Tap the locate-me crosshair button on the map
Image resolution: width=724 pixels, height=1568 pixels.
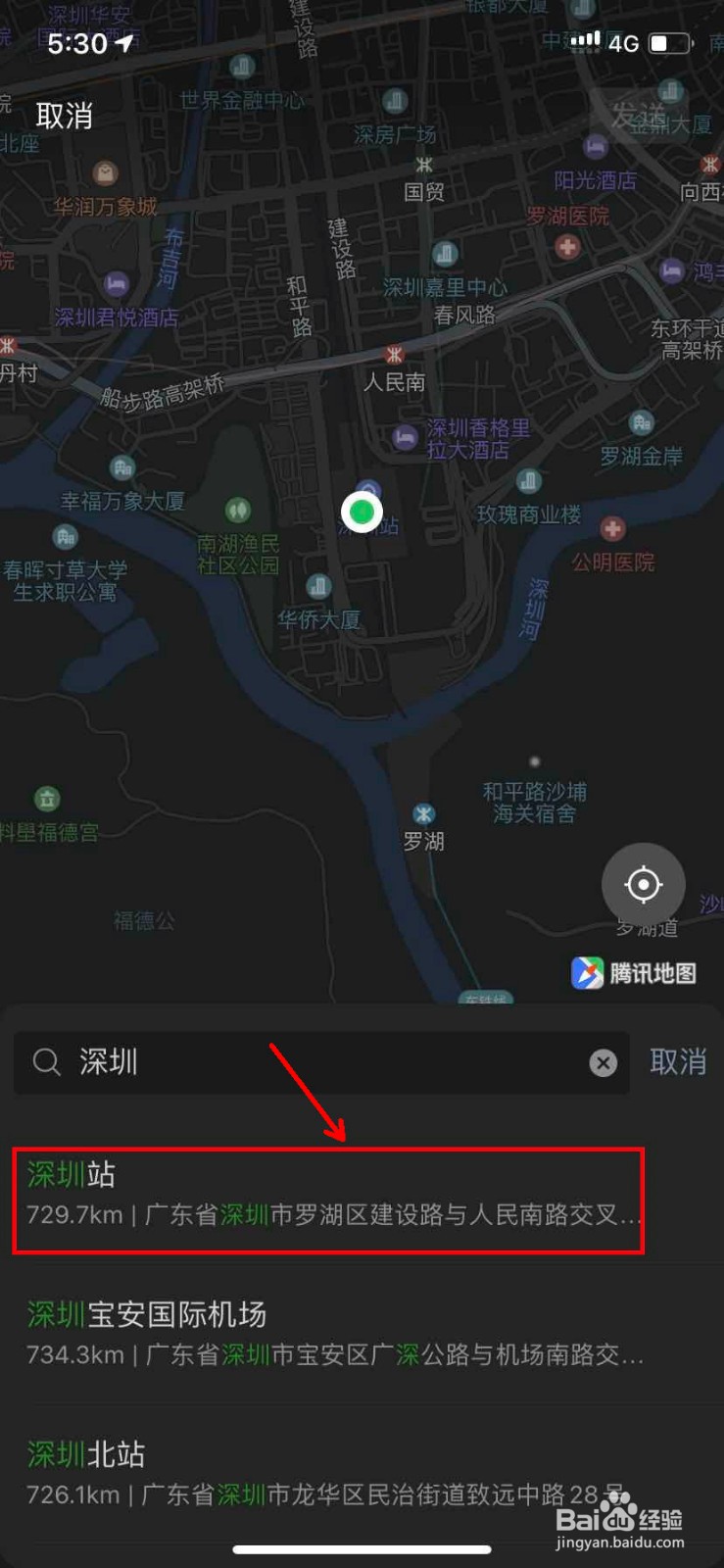pyautogui.click(x=643, y=885)
